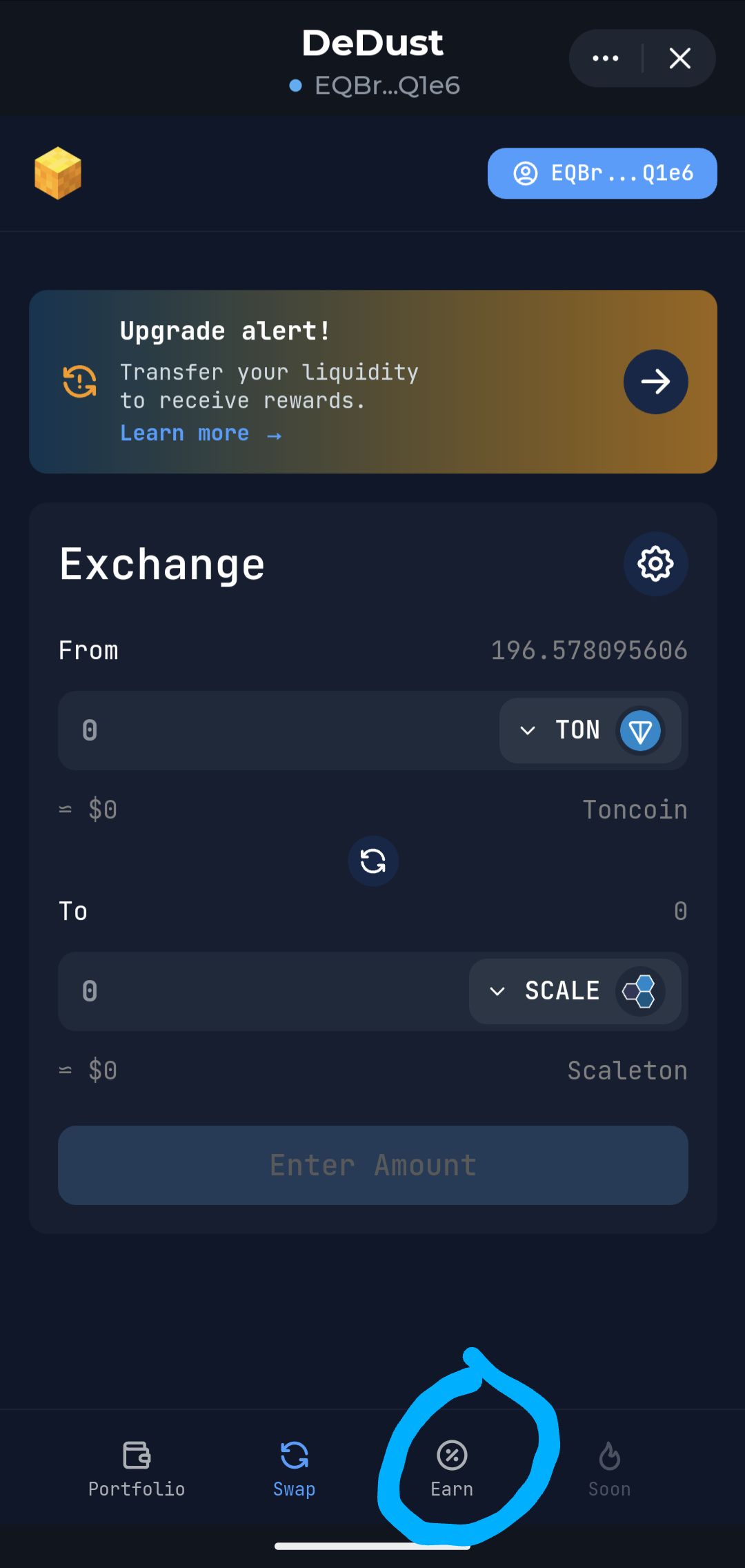This screenshot has height=1568, width=745.
Task: Reverse the From and To tokens
Action: [x=373, y=861]
